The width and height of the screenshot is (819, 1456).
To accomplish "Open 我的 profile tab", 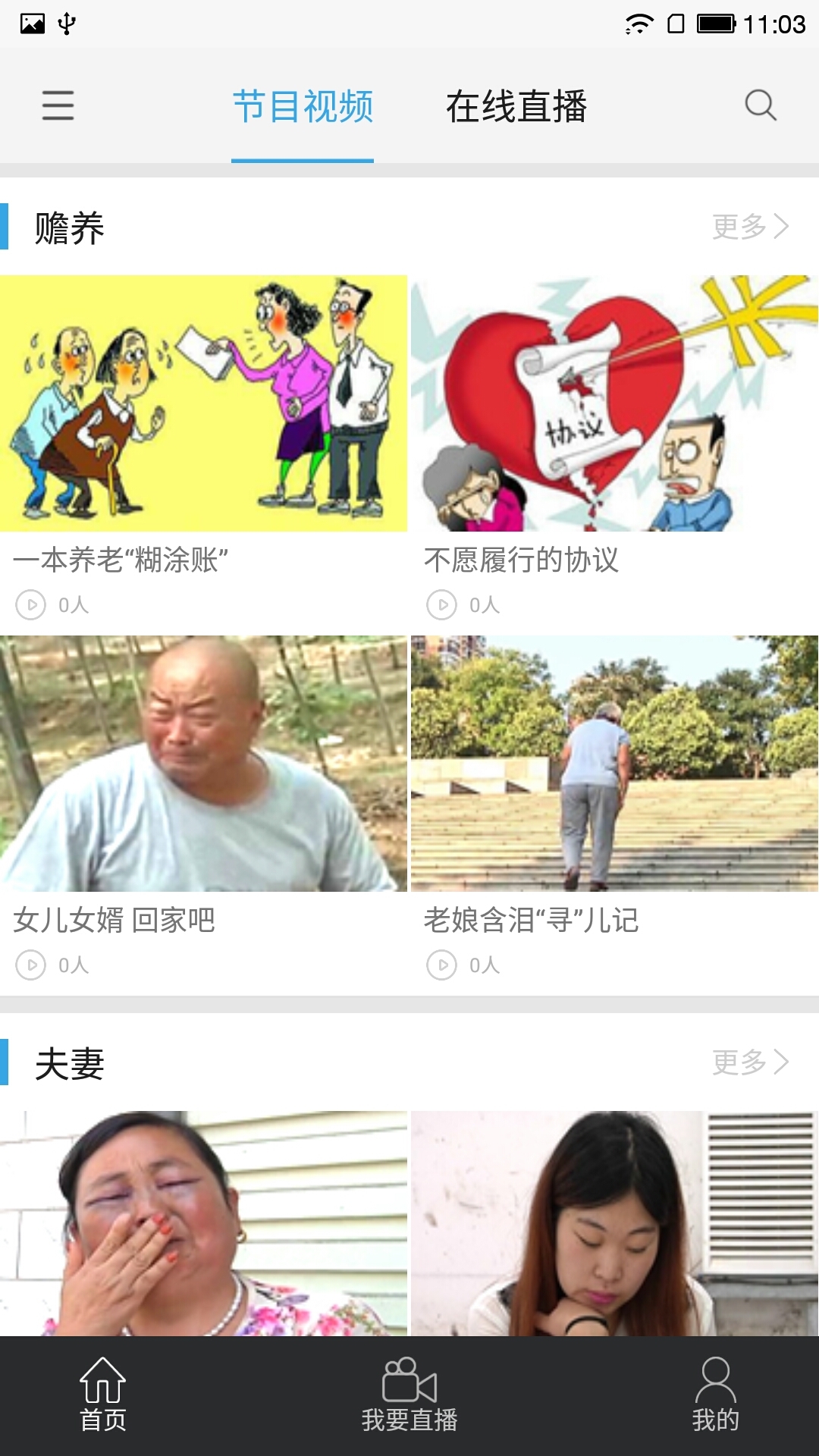I will pos(715,1395).
